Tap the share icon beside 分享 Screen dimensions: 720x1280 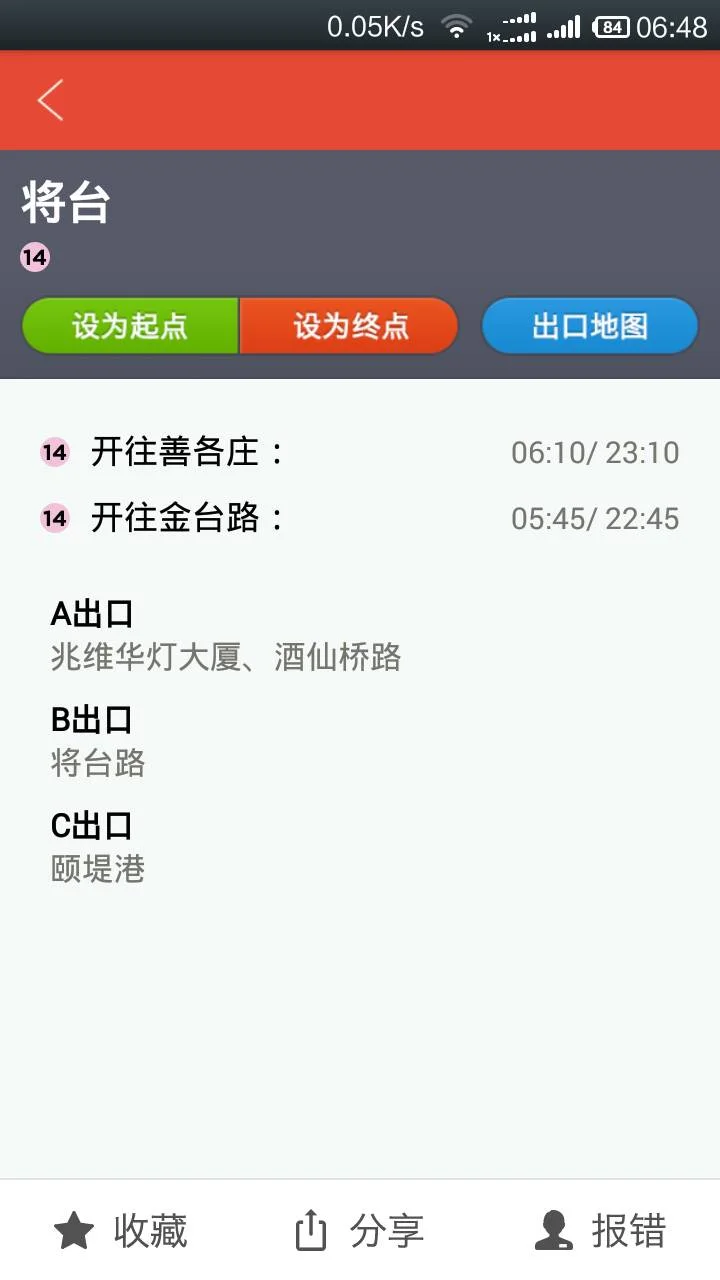(x=312, y=1230)
